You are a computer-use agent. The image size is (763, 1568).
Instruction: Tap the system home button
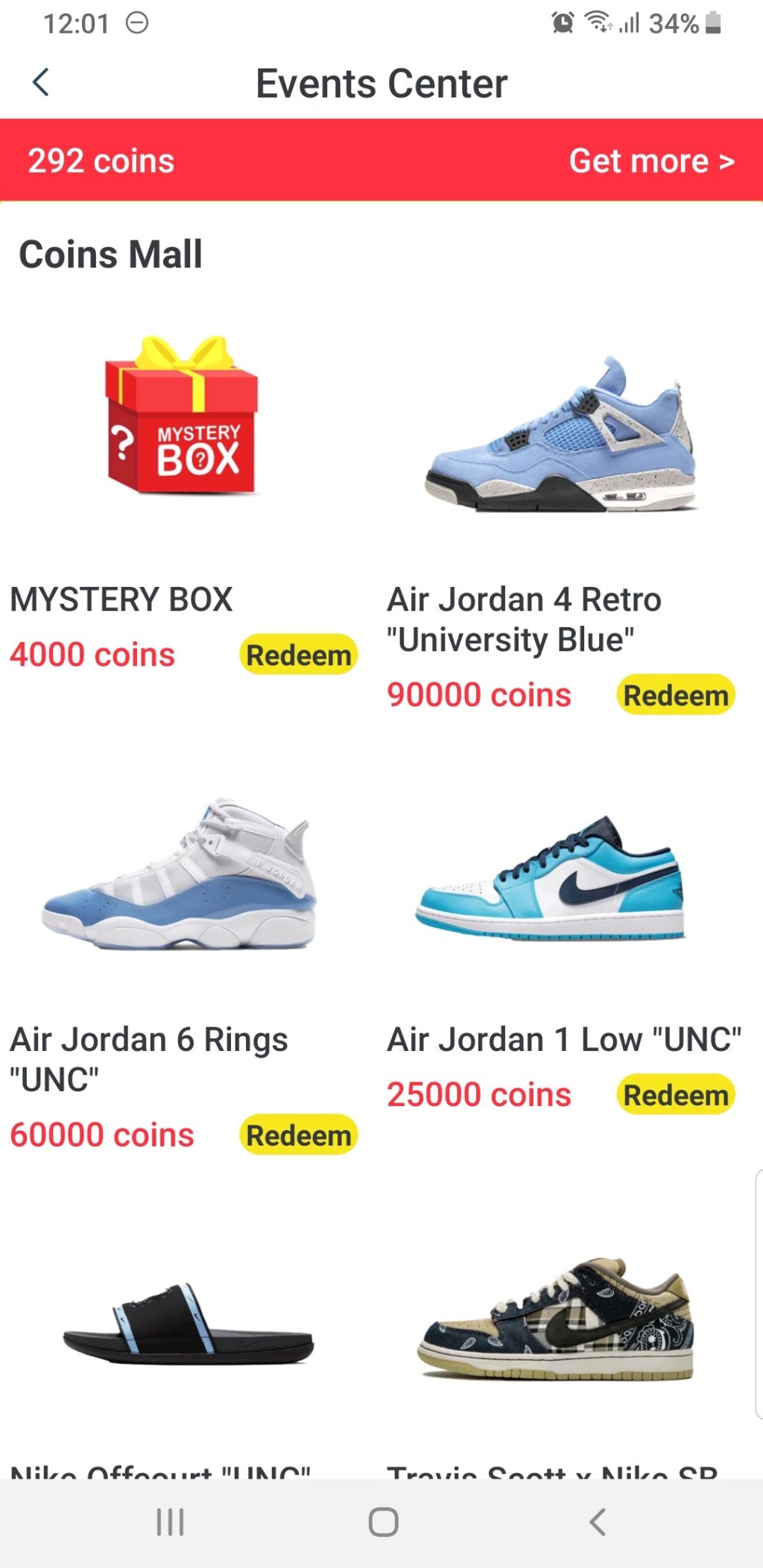coord(383,1523)
